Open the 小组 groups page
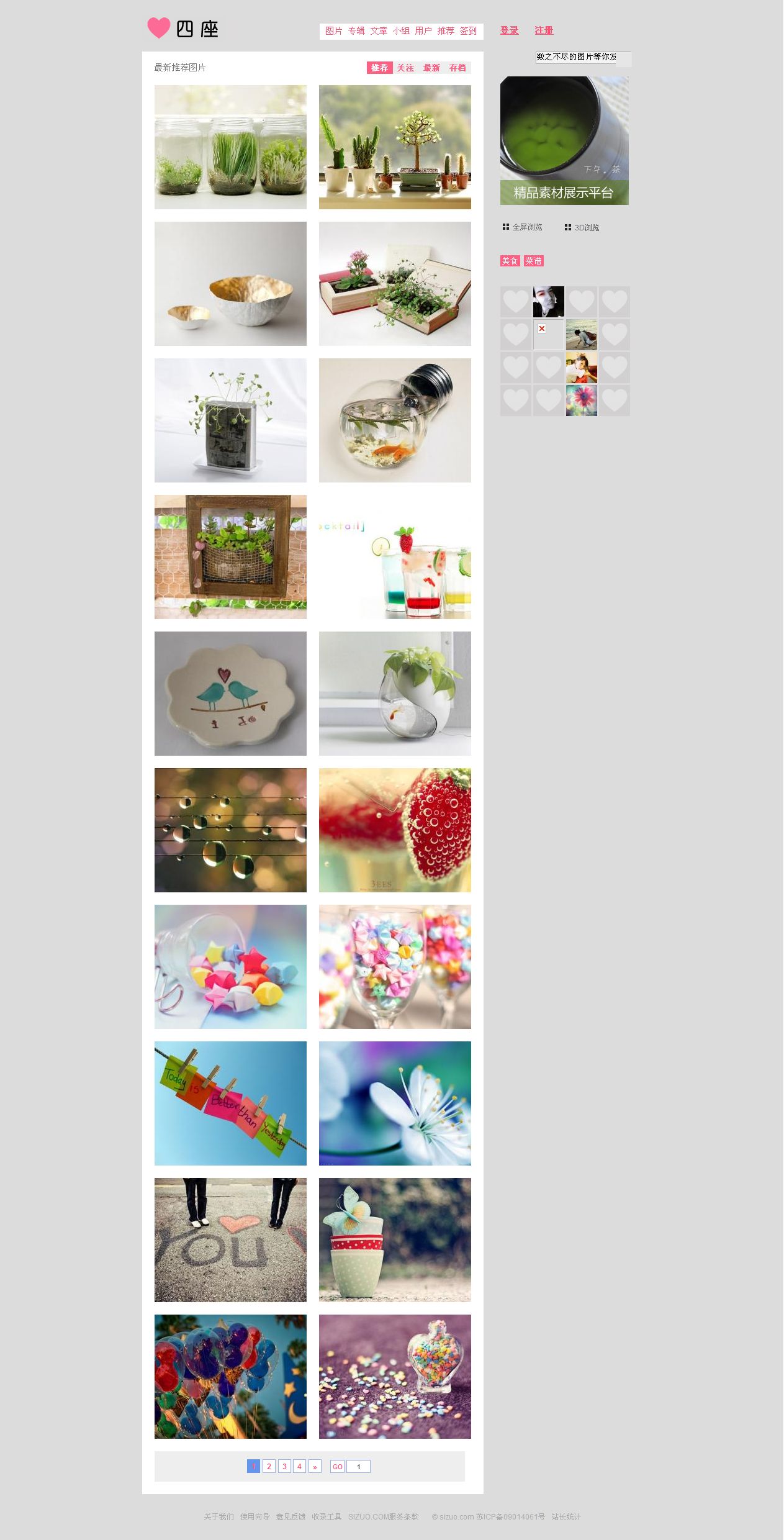This screenshot has width=784, height=1540. tap(401, 31)
